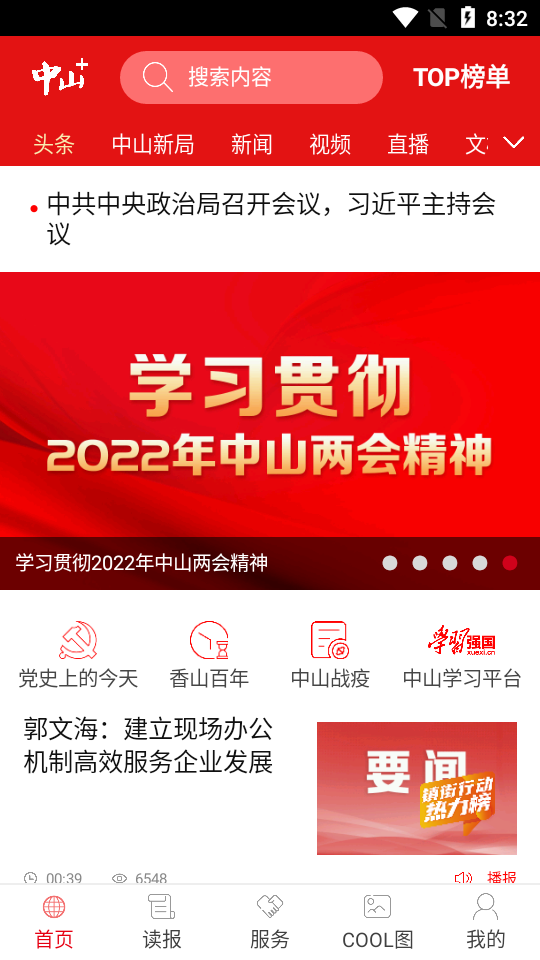
Task: Open 香山百年 shortcut
Action: pyautogui.click(x=209, y=654)
